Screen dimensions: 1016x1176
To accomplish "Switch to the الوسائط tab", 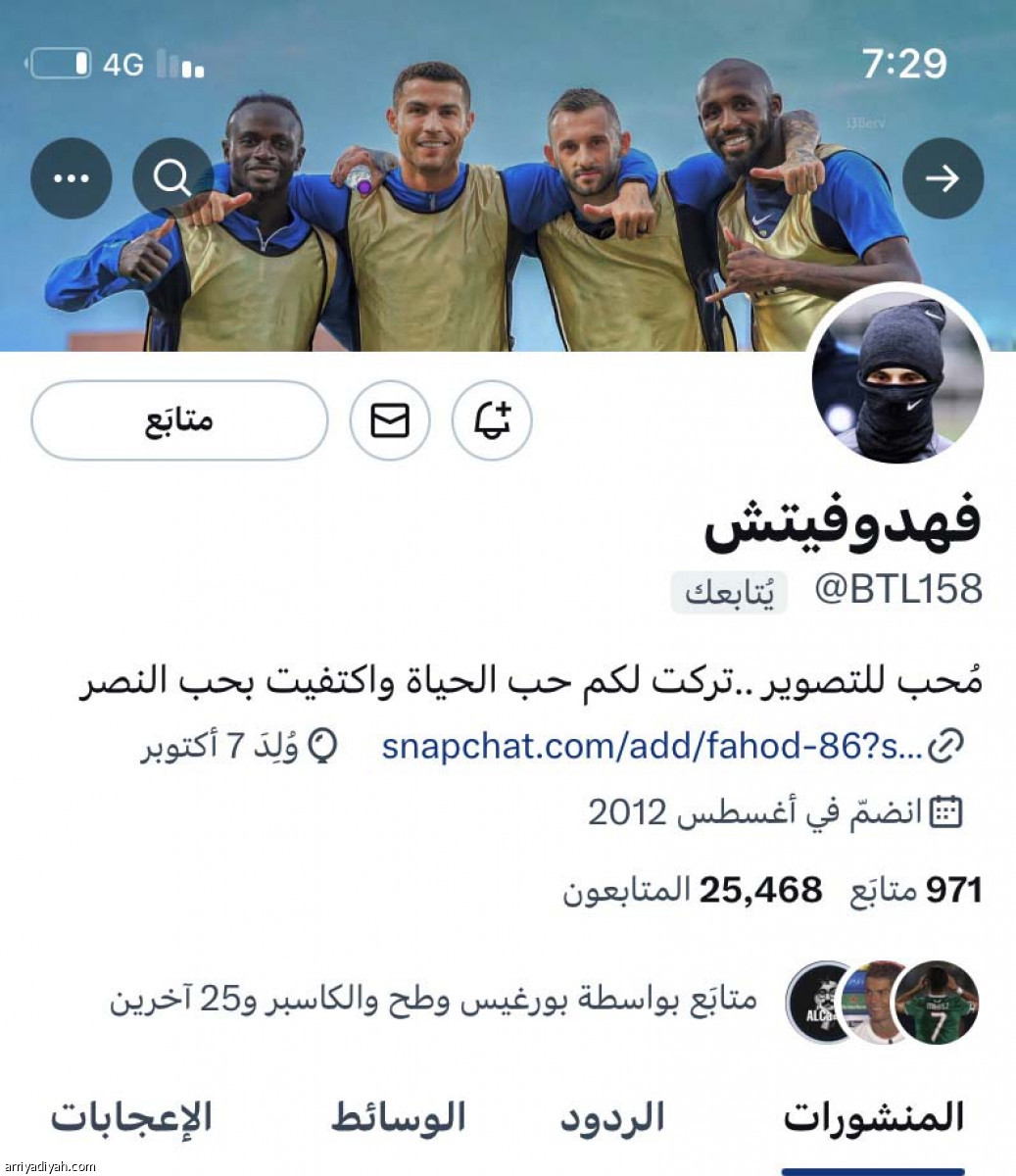I will 398,1117.
